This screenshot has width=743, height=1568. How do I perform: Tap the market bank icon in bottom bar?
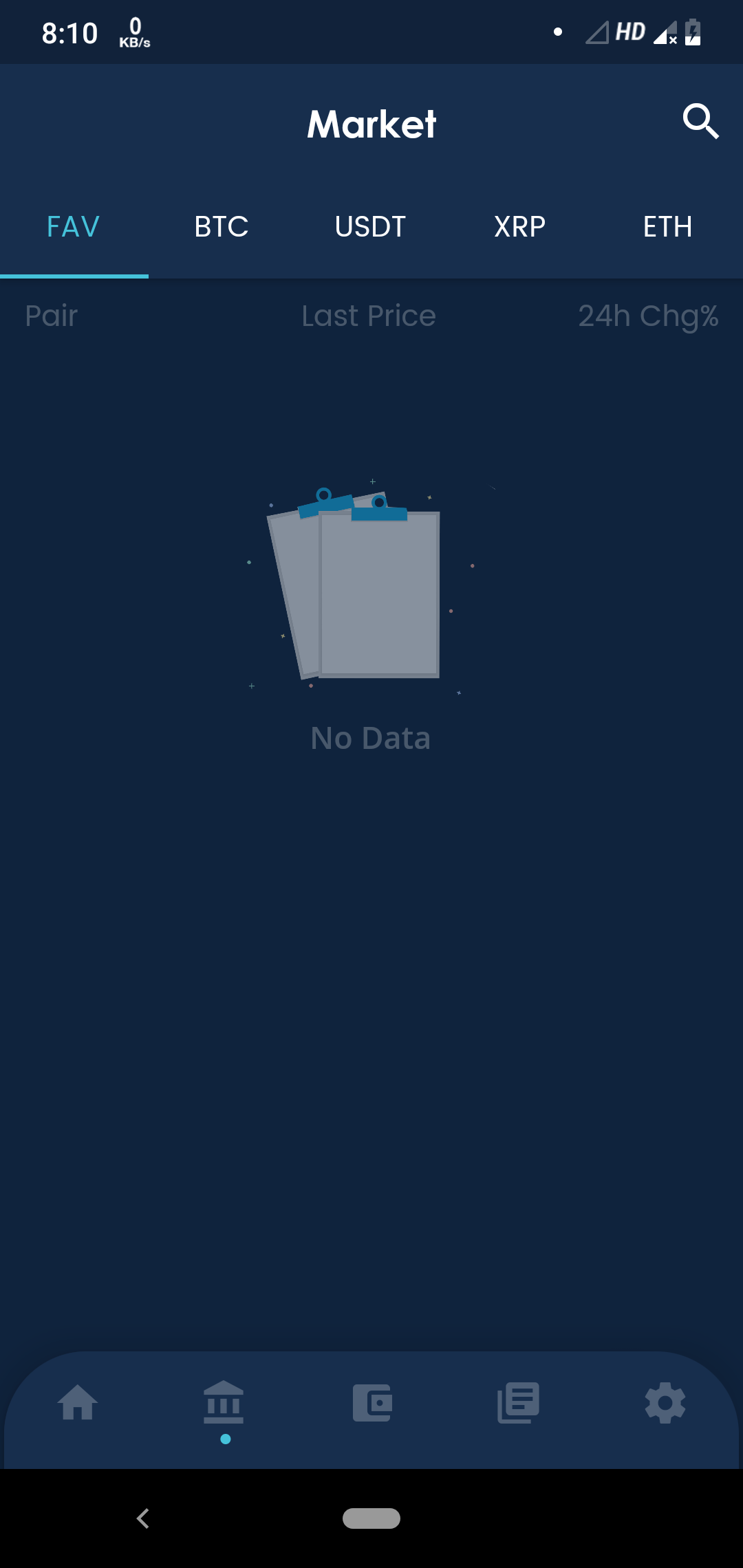point(224,1403)
